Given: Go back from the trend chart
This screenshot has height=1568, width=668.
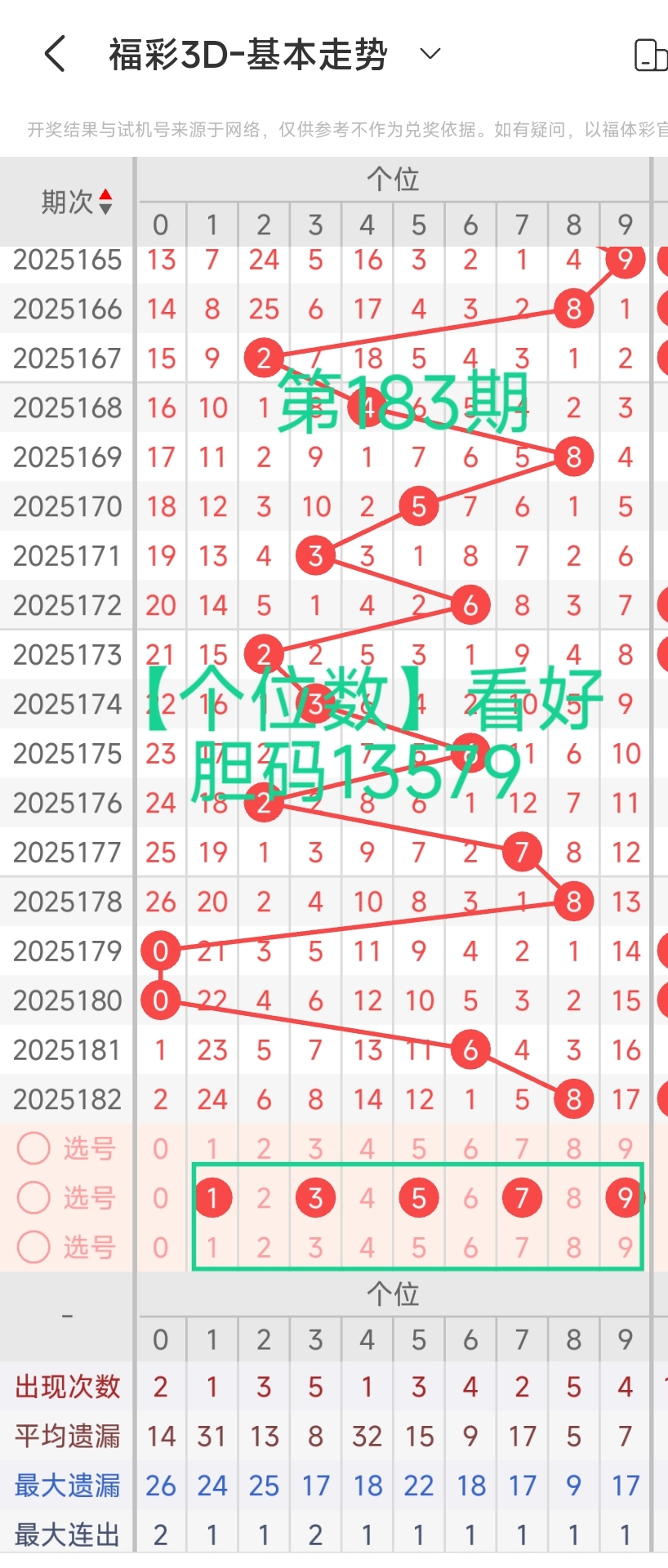Looking at the screenshot, I should click(55, 55).
